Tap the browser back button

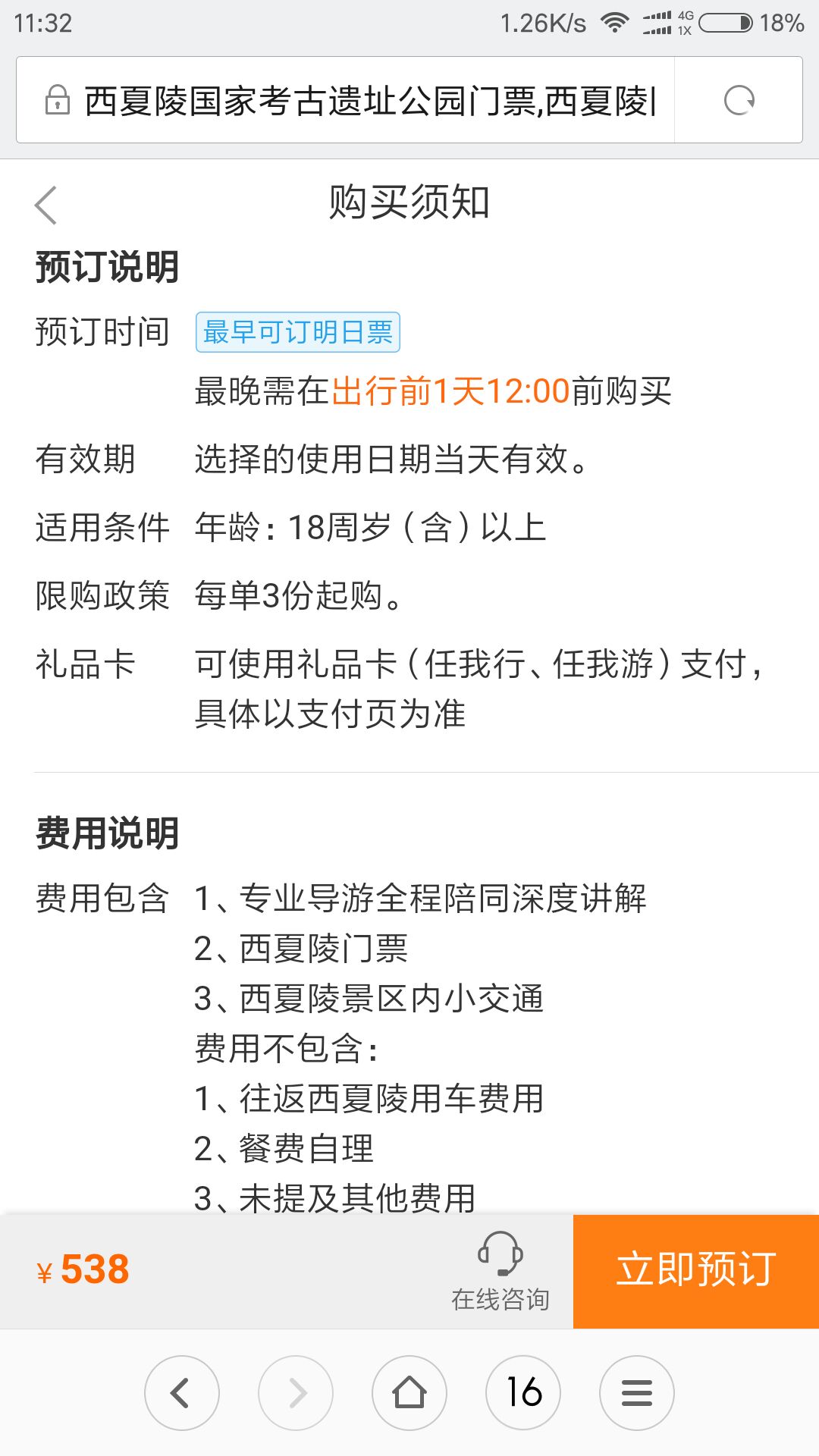click(x=182, y=1393)
